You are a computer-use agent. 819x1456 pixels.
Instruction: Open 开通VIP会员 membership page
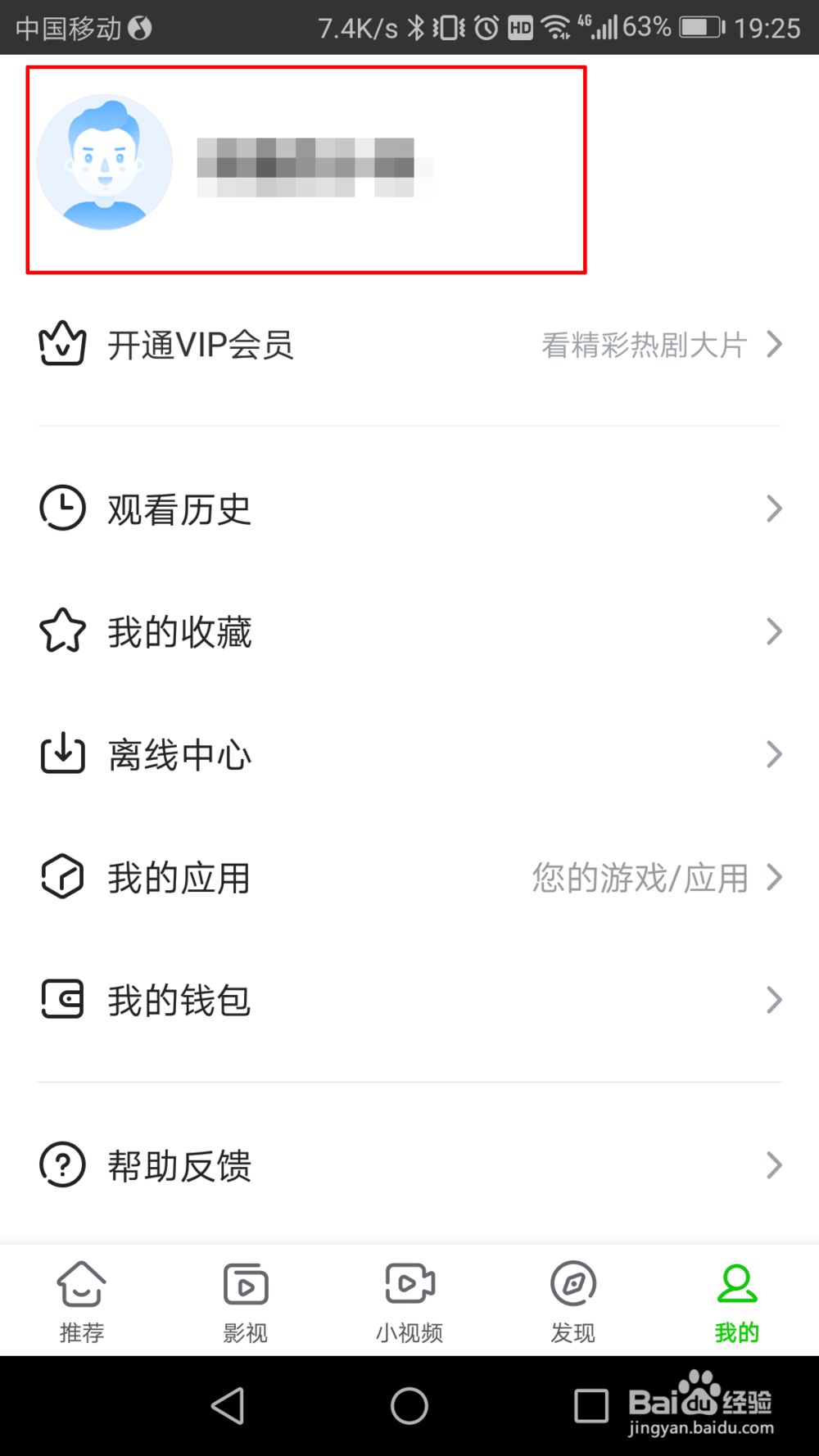point(201,345)
